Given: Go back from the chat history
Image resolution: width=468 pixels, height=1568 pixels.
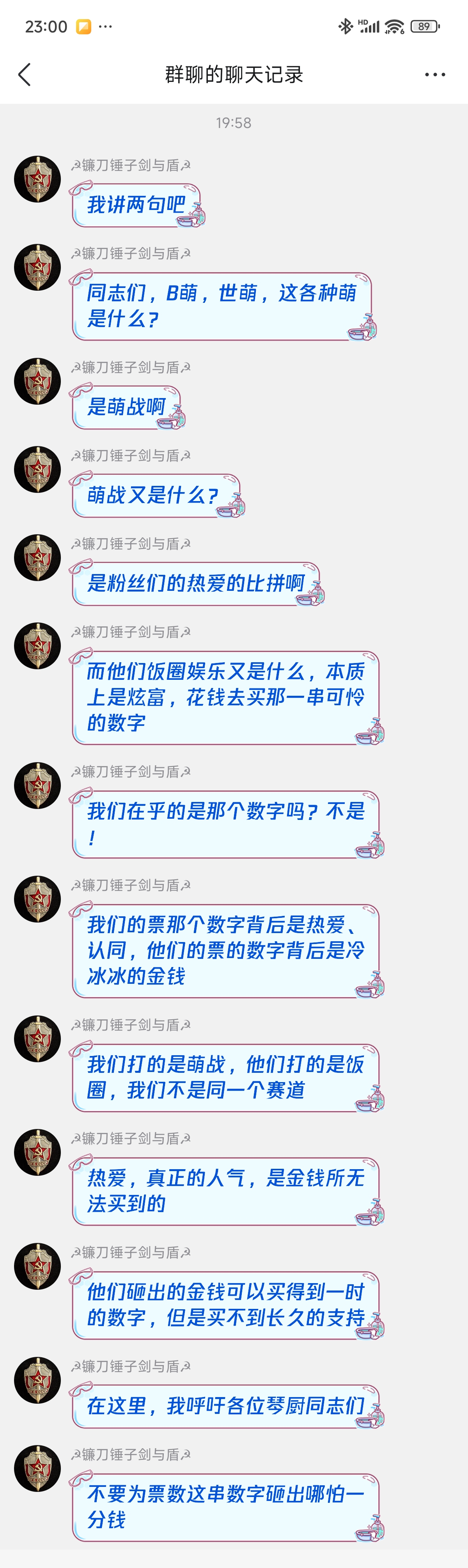Looking at the screenshot, I should point(25,75).
